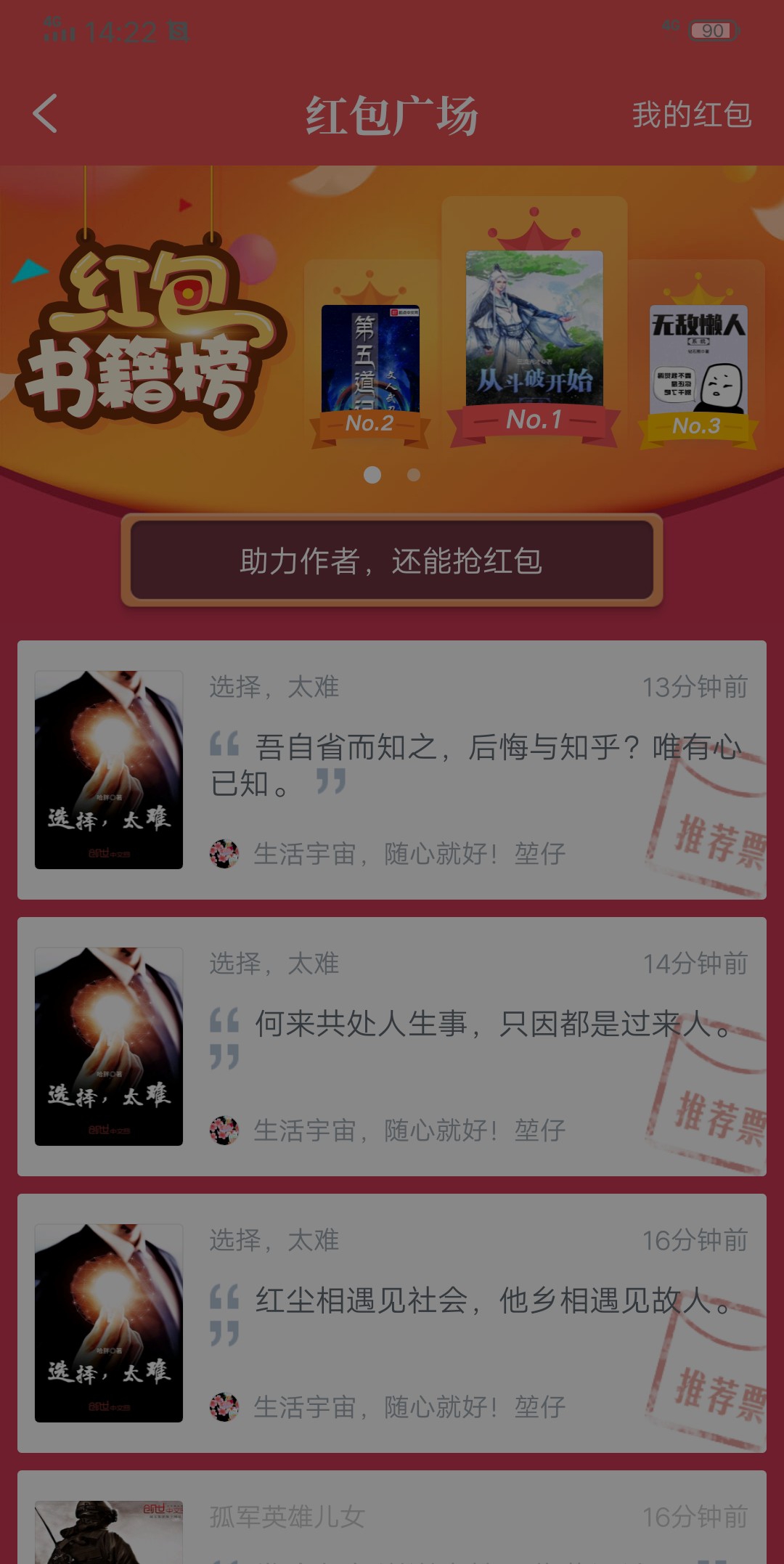Screen dimensions: 784x1564
Task: Open the red packet posted 13分钟前
Action: tap(392, 770)
